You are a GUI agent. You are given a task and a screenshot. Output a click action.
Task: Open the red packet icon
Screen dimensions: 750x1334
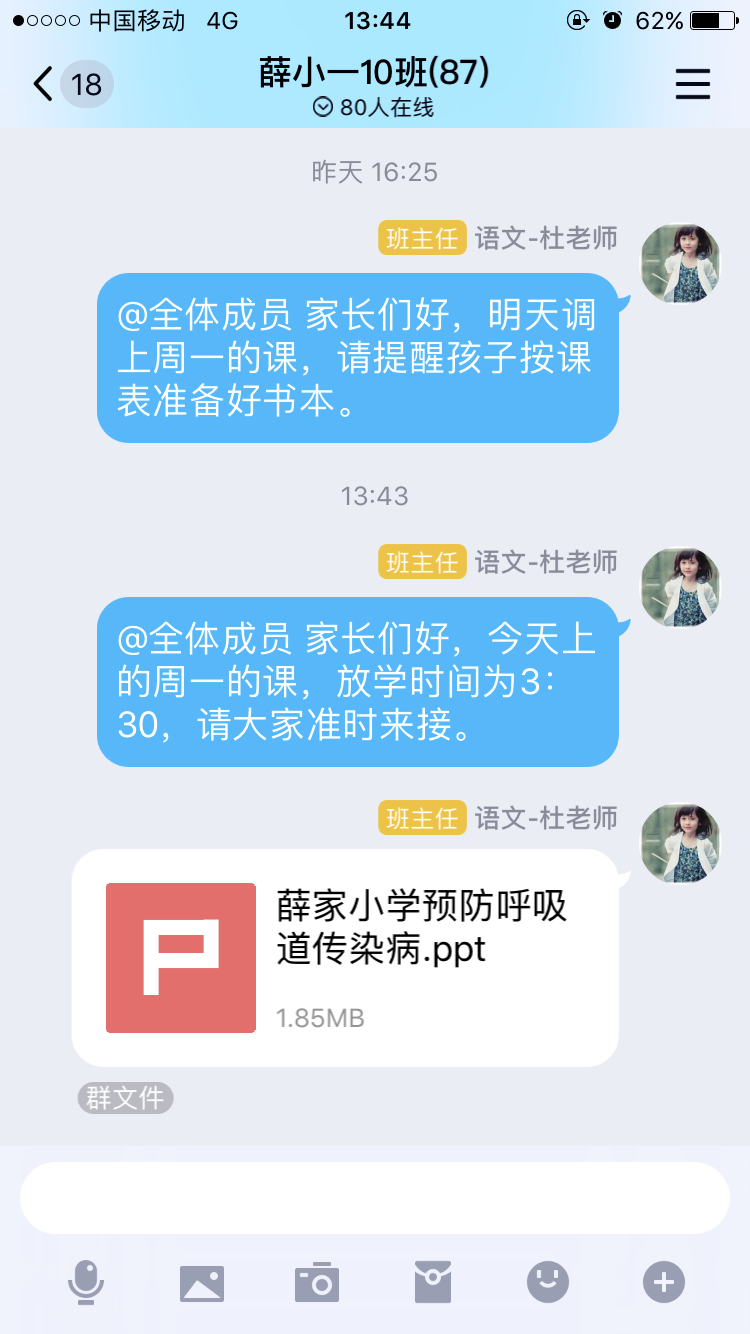coord(433,1282)
